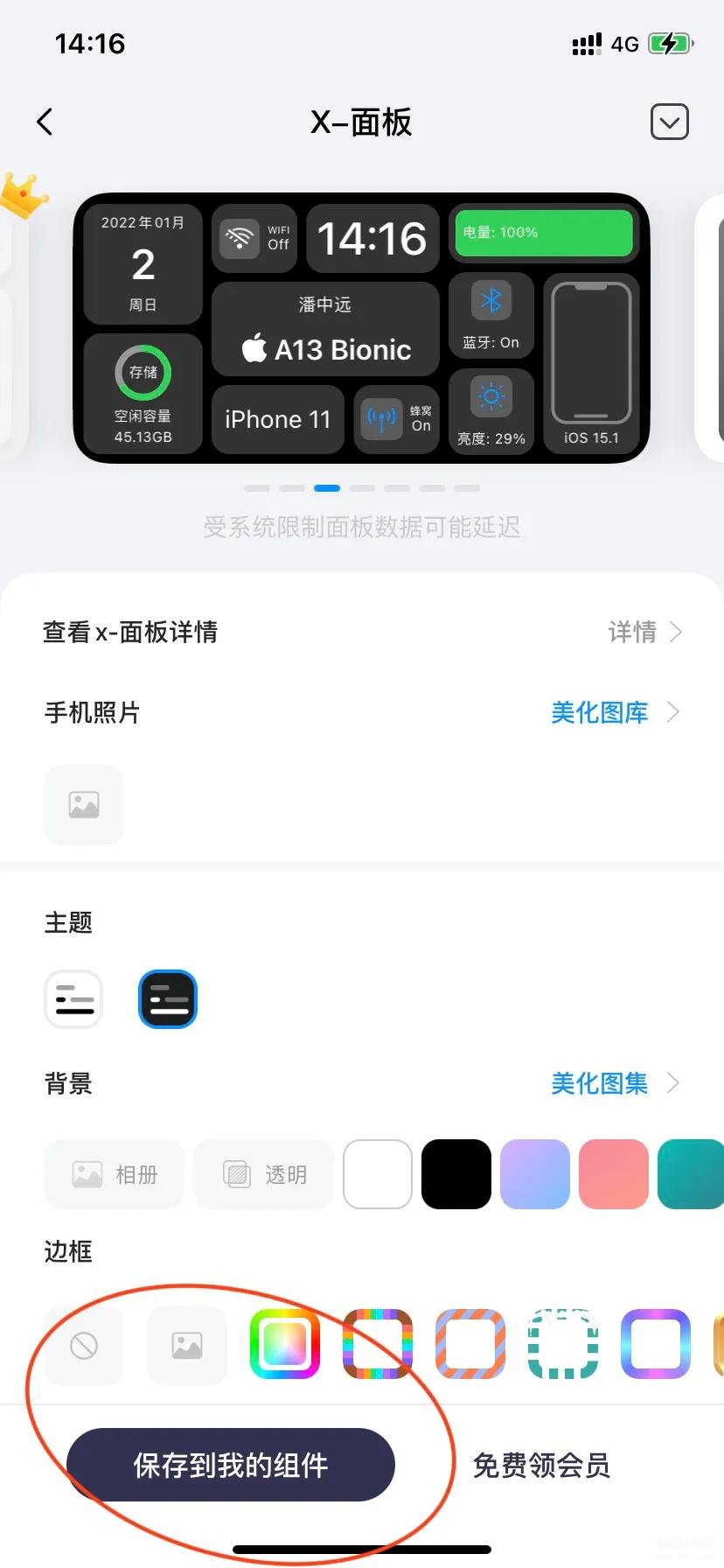Image resolution: width=724 pixels, height=1568 pixels.
Task: Remove the border with the no-border option
Action: [84, 1345]
